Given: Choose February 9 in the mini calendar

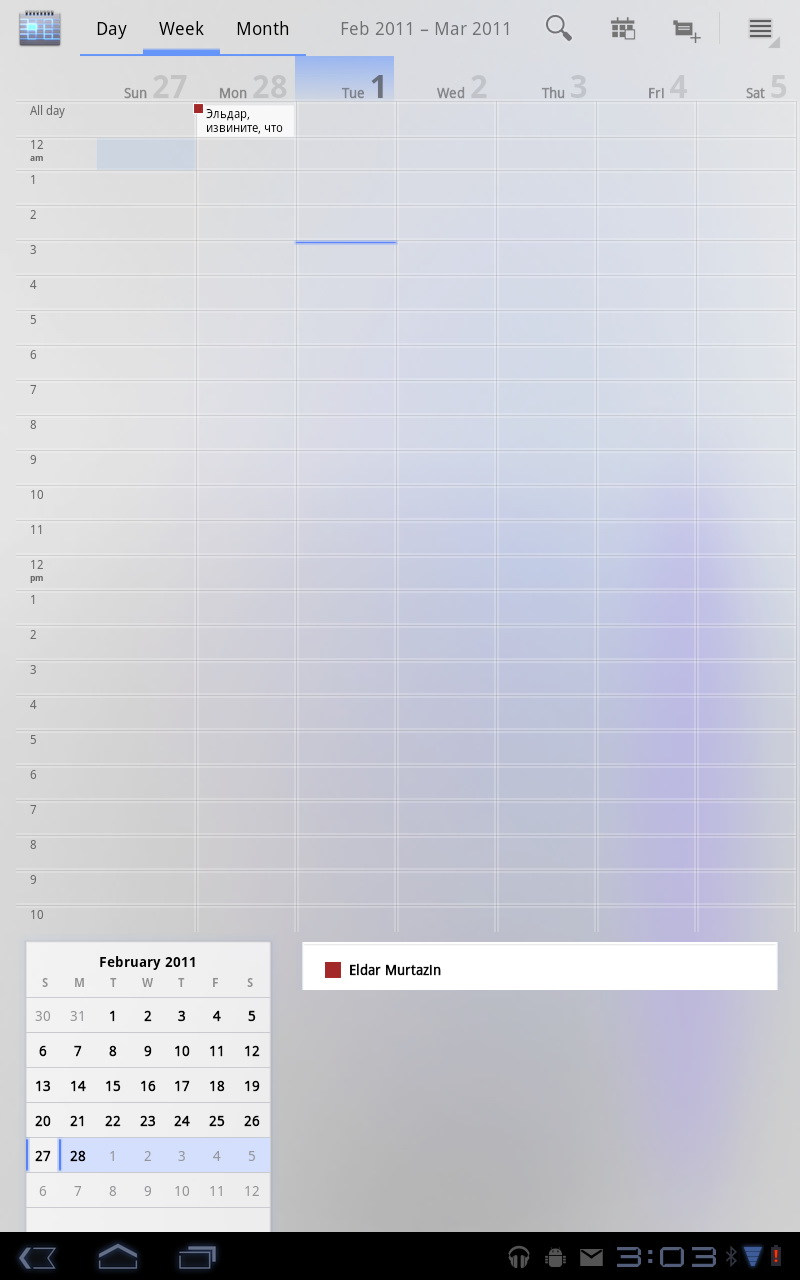Looking at the screenshot, I should [147, 1050].
